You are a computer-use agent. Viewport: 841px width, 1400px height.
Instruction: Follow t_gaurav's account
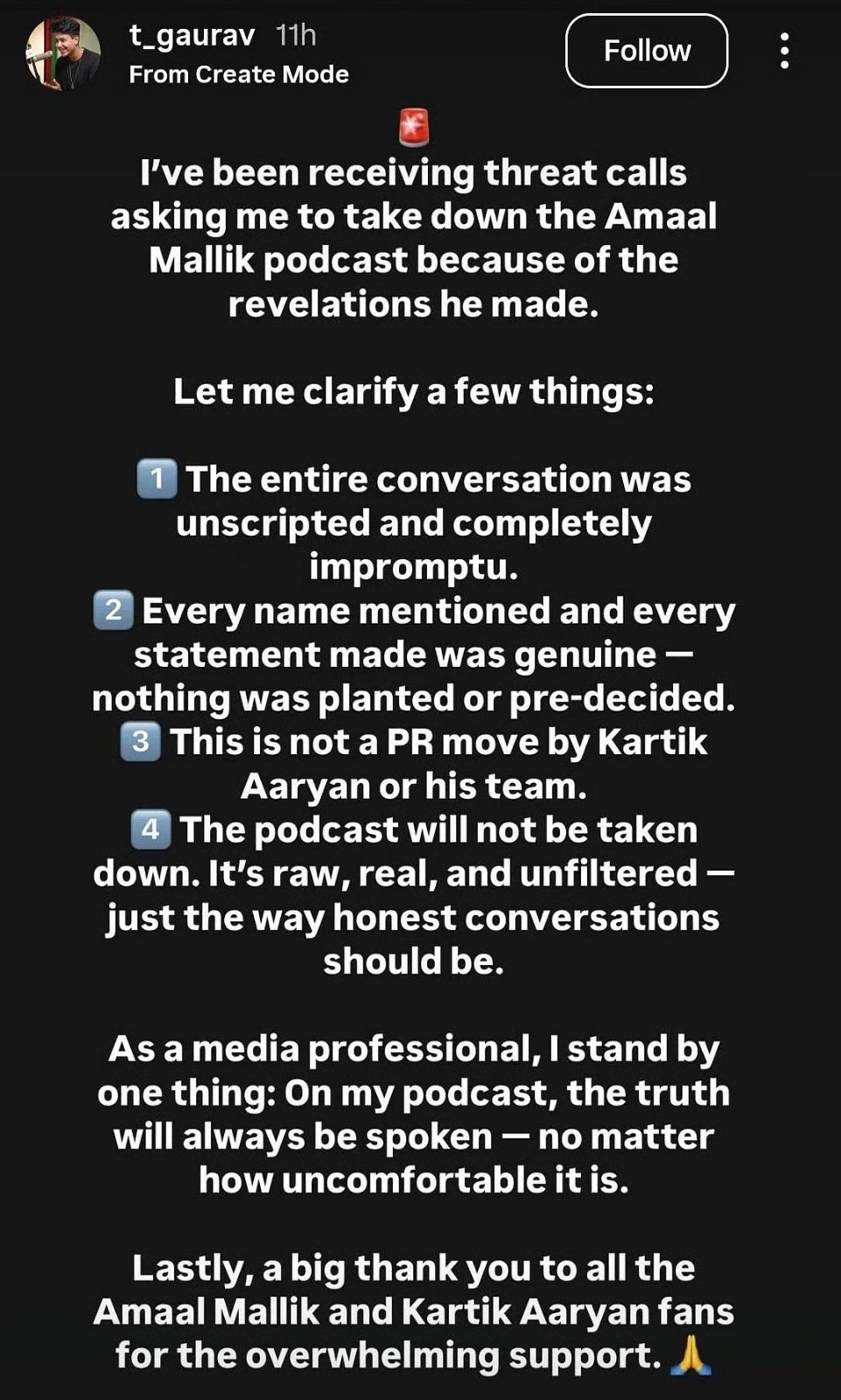[x=646, y=51]
